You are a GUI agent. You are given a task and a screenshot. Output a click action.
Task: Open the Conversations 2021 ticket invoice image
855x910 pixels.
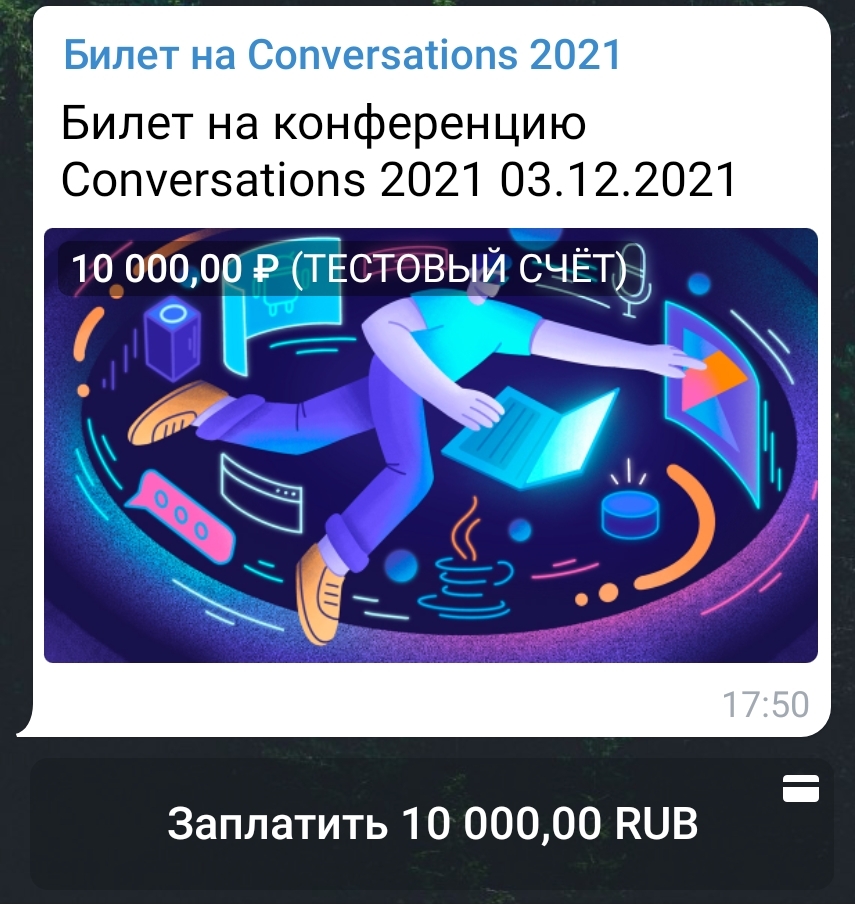click(x=431, y=445)
